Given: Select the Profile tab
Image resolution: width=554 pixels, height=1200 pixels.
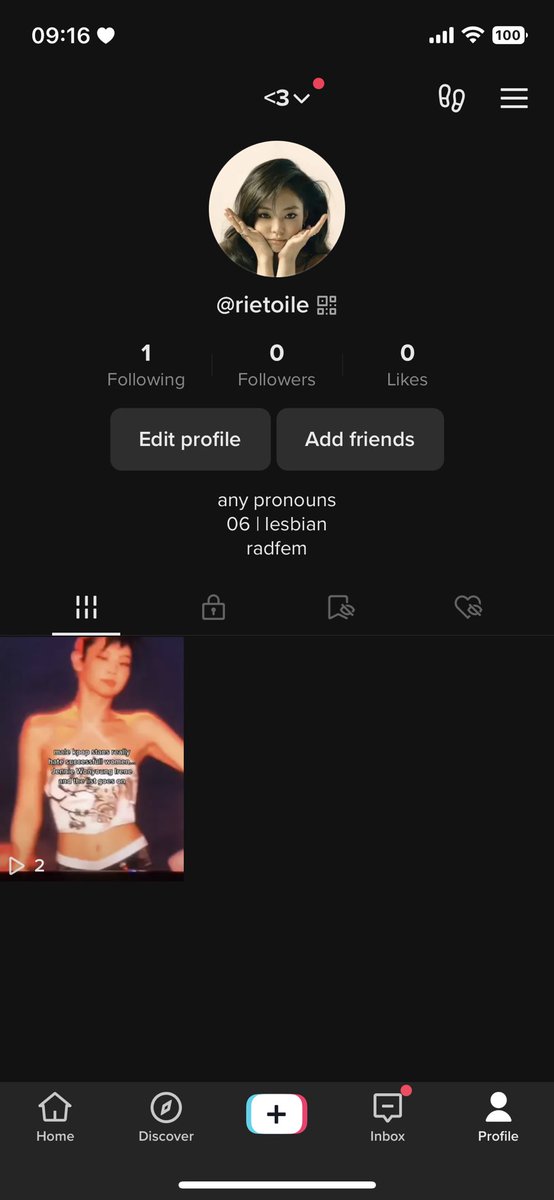Looking at the screenshot, I should [x=498, y=1117].
